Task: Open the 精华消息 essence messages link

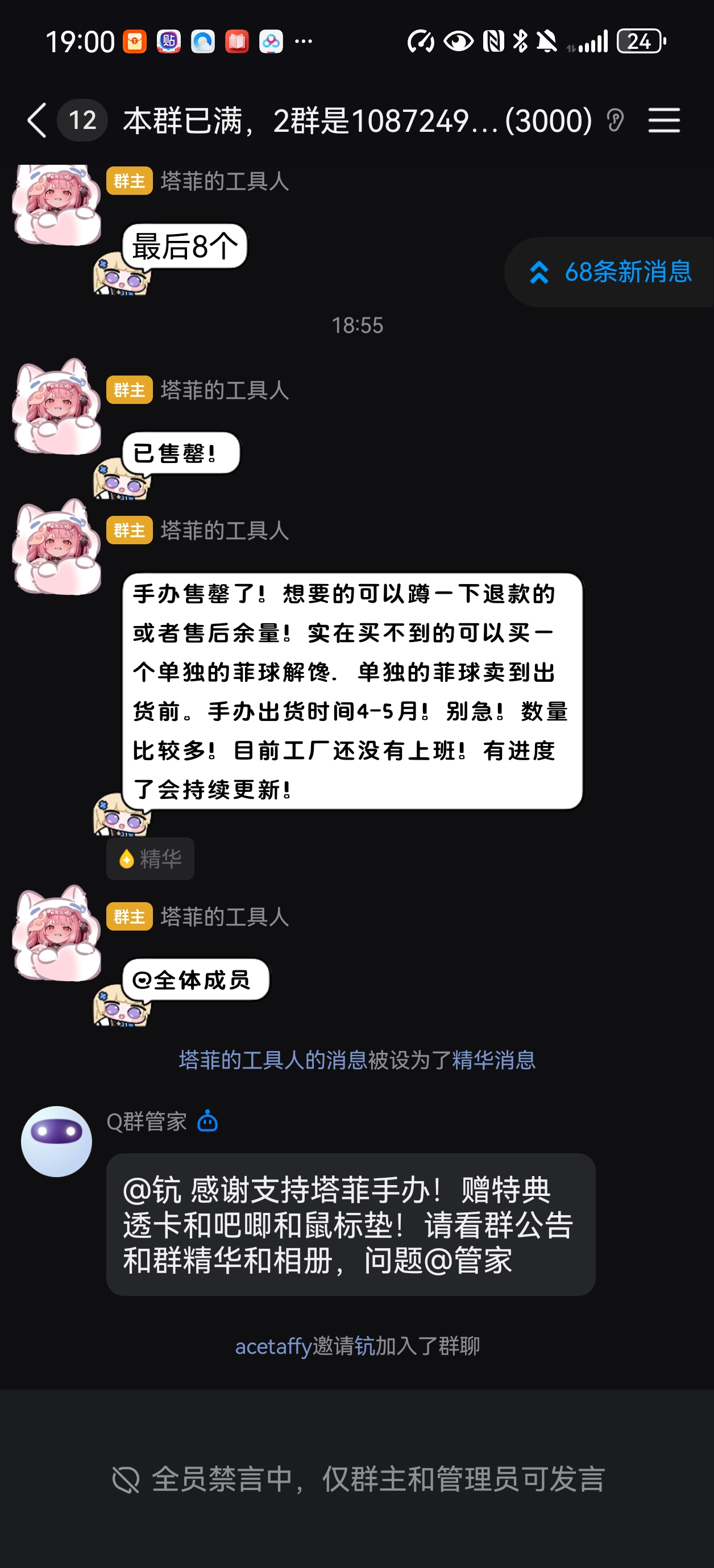Action: coord(493,1060)
